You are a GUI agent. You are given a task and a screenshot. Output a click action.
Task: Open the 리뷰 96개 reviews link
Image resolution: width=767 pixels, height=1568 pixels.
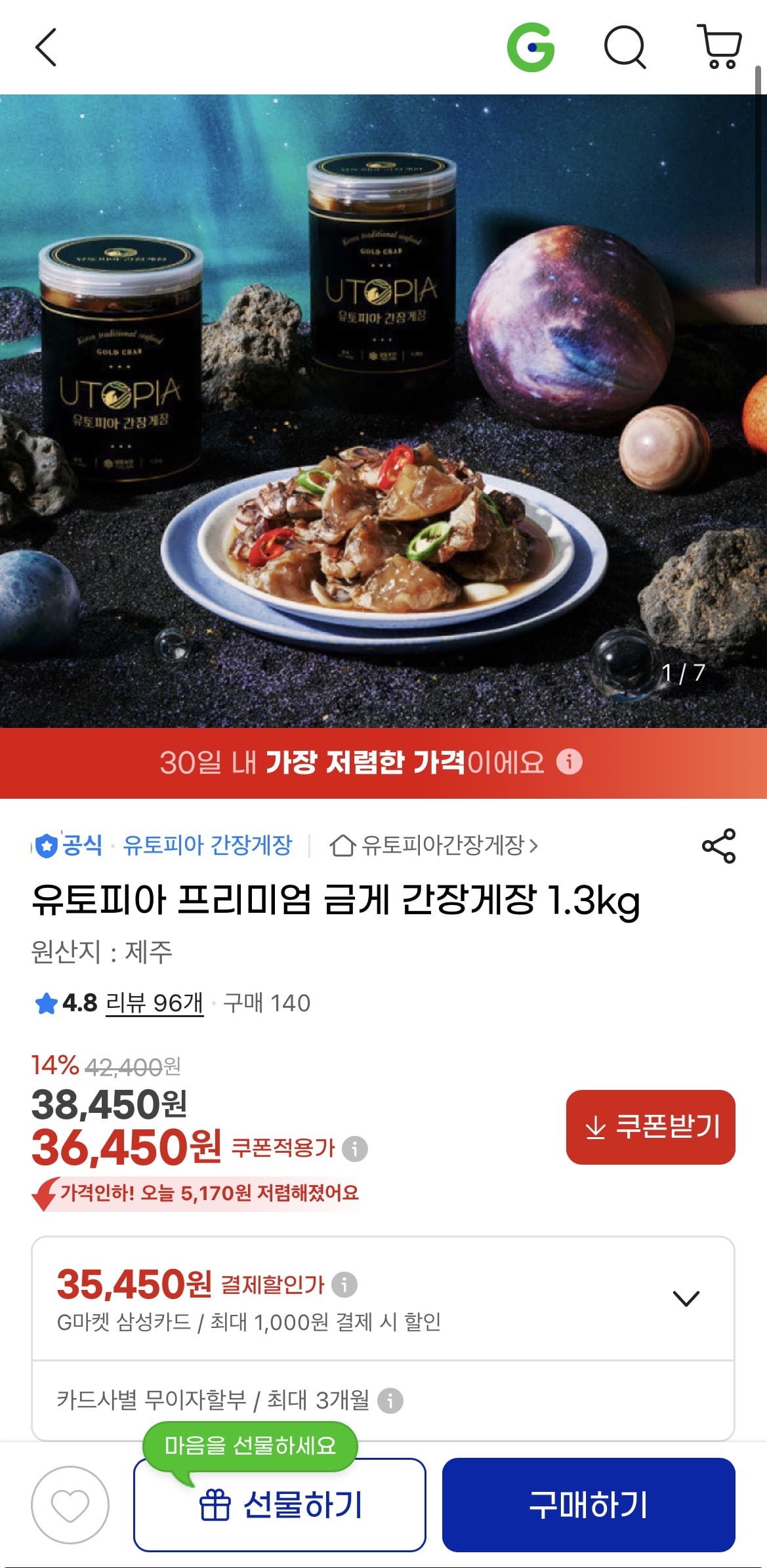tap(154, 1003)
